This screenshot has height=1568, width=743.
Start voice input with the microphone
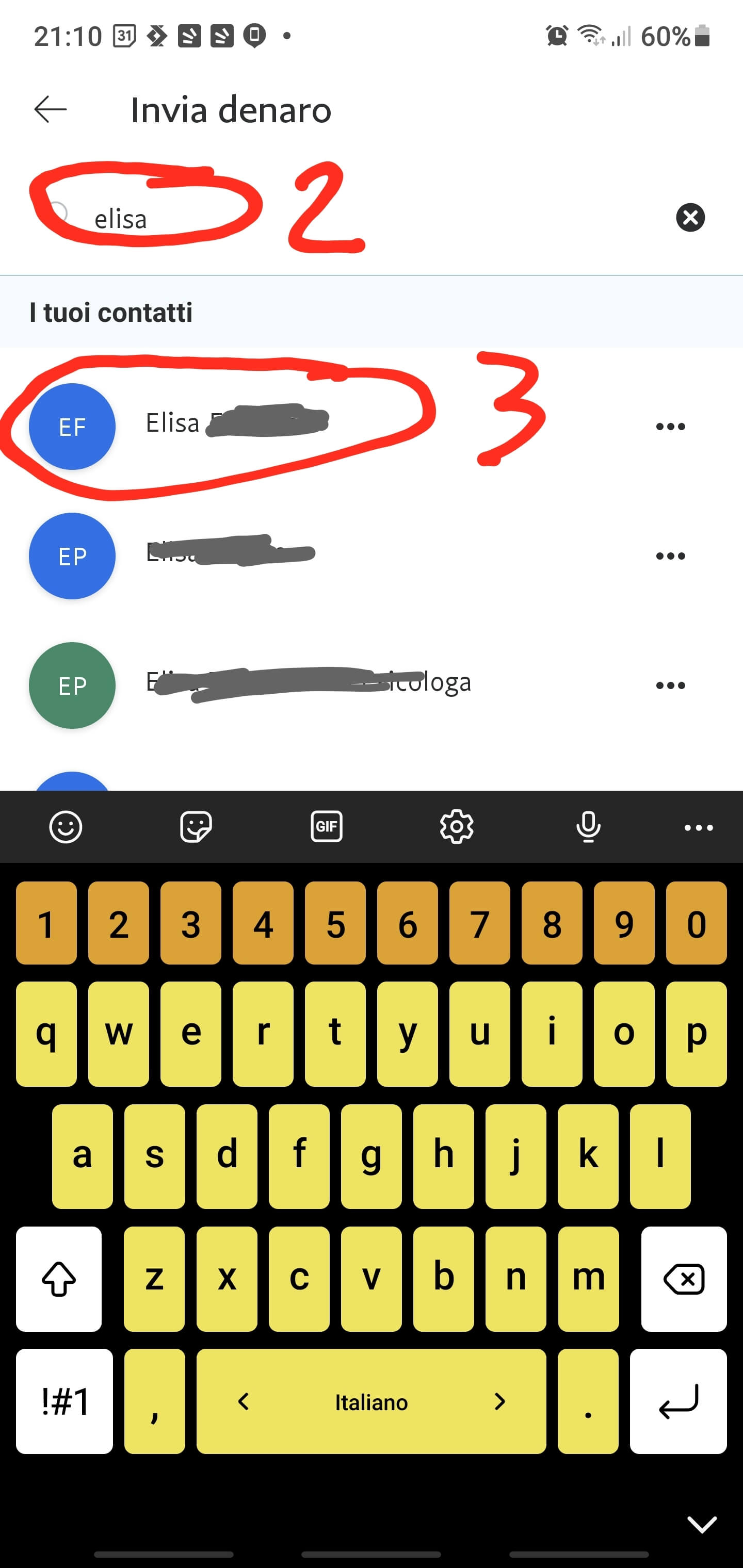tap(588, 827)
